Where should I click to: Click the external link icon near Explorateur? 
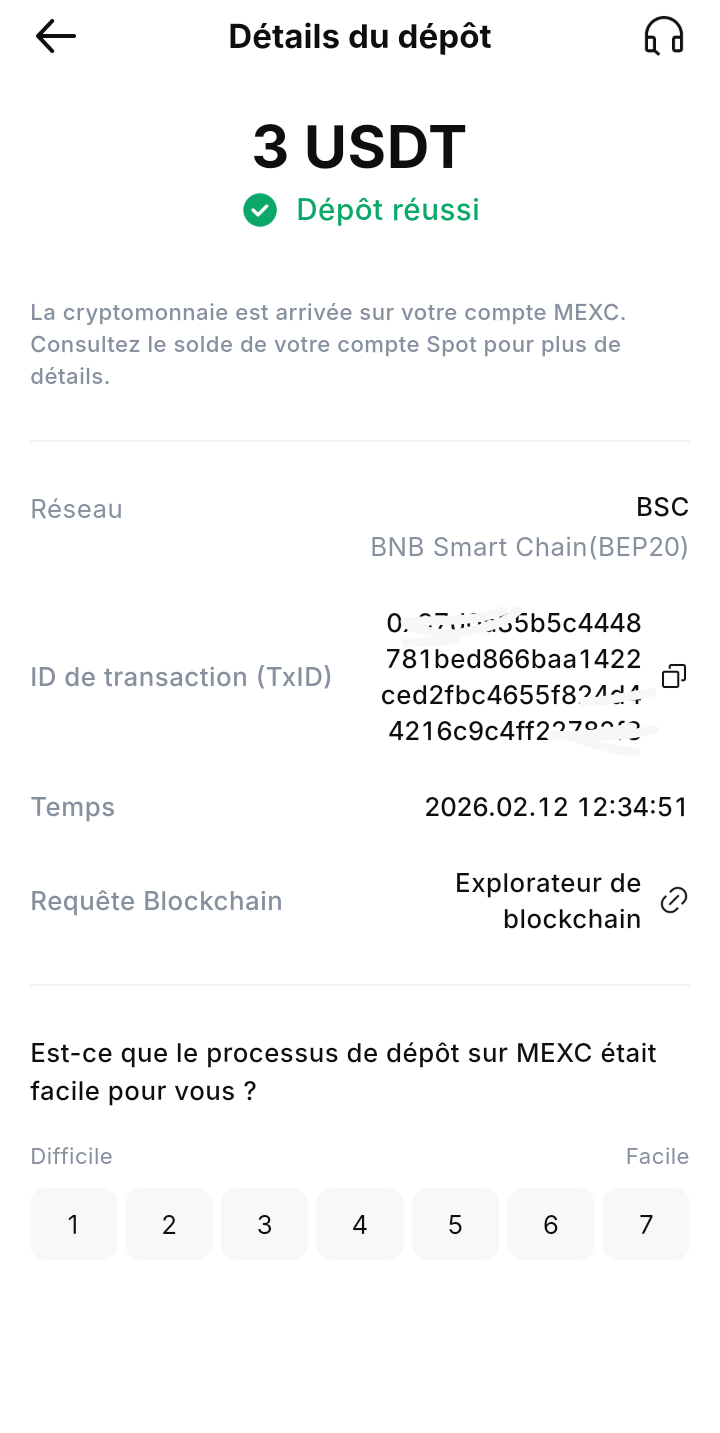(673, 900)
